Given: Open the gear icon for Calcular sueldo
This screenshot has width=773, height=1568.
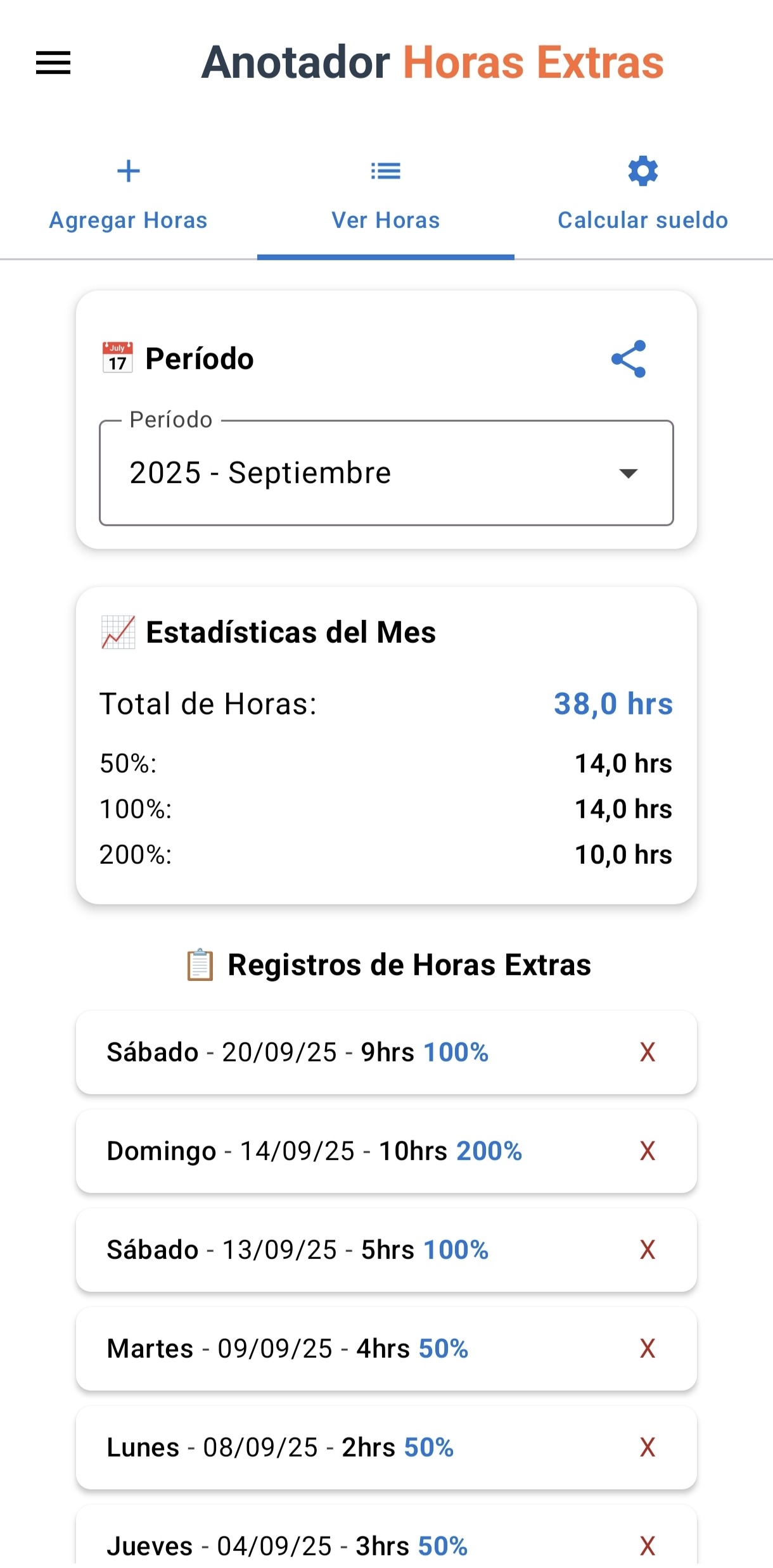Looking at the screenshot, I should [642, 170].
